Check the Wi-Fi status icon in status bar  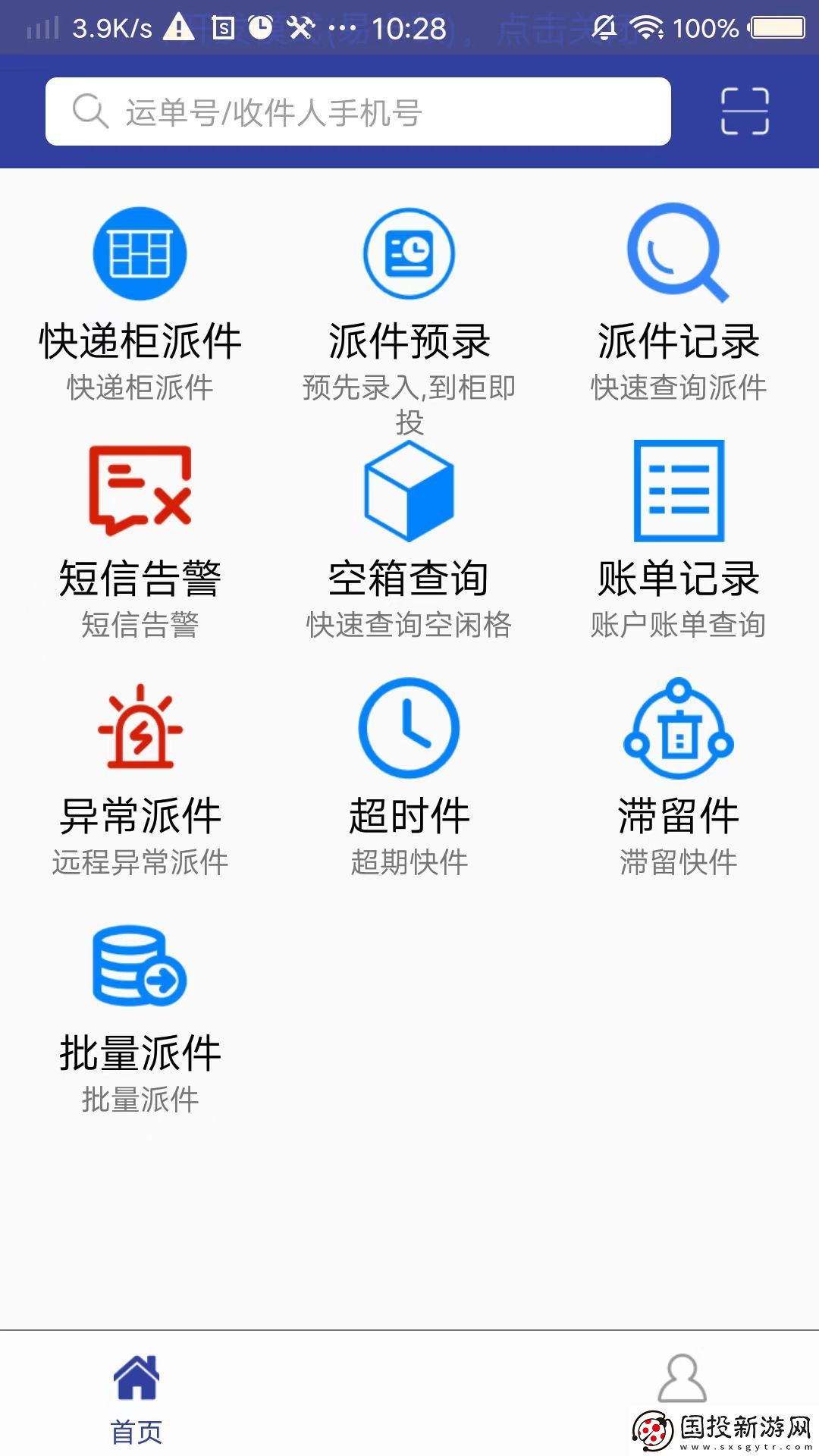(x=645, y=28)
